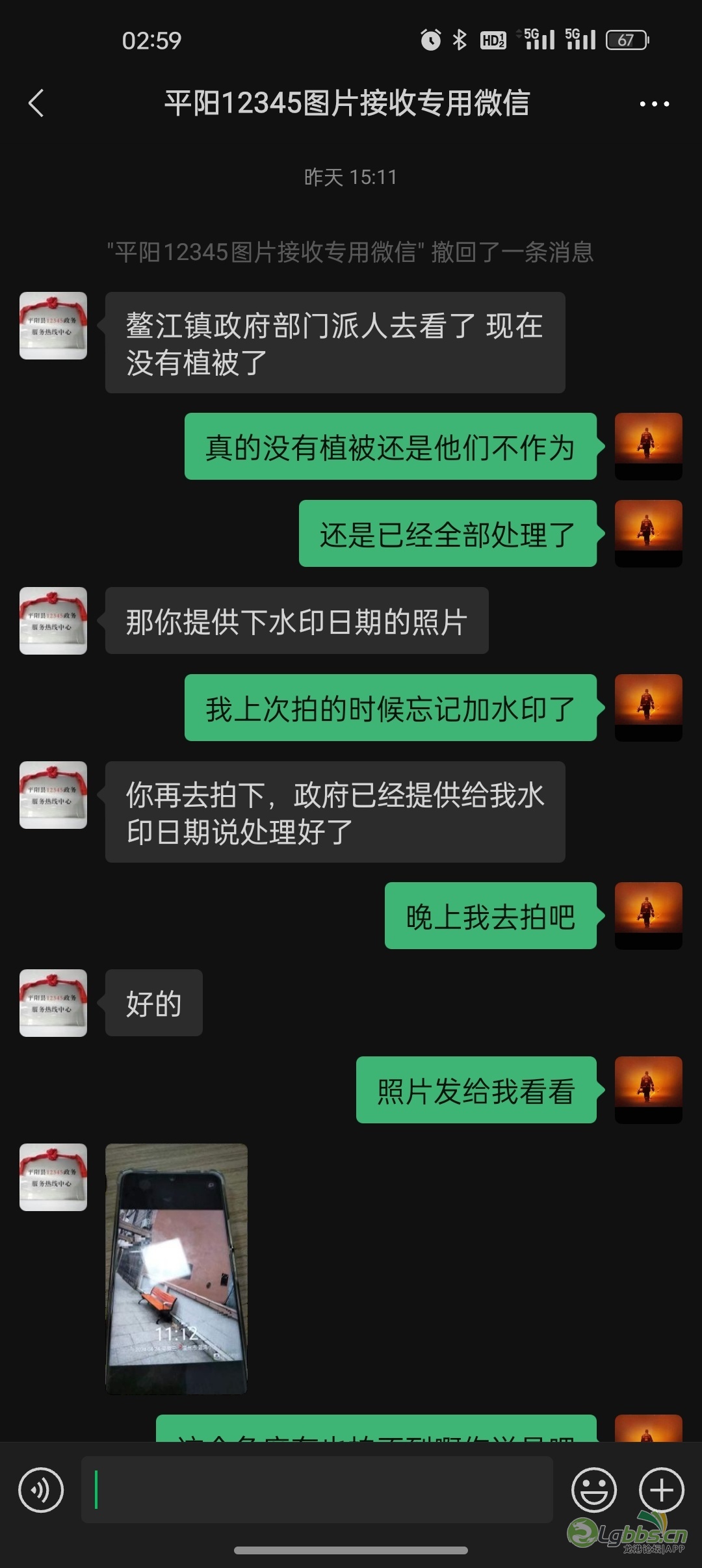Open the plus attachment menu

[x=661, y=1489]
